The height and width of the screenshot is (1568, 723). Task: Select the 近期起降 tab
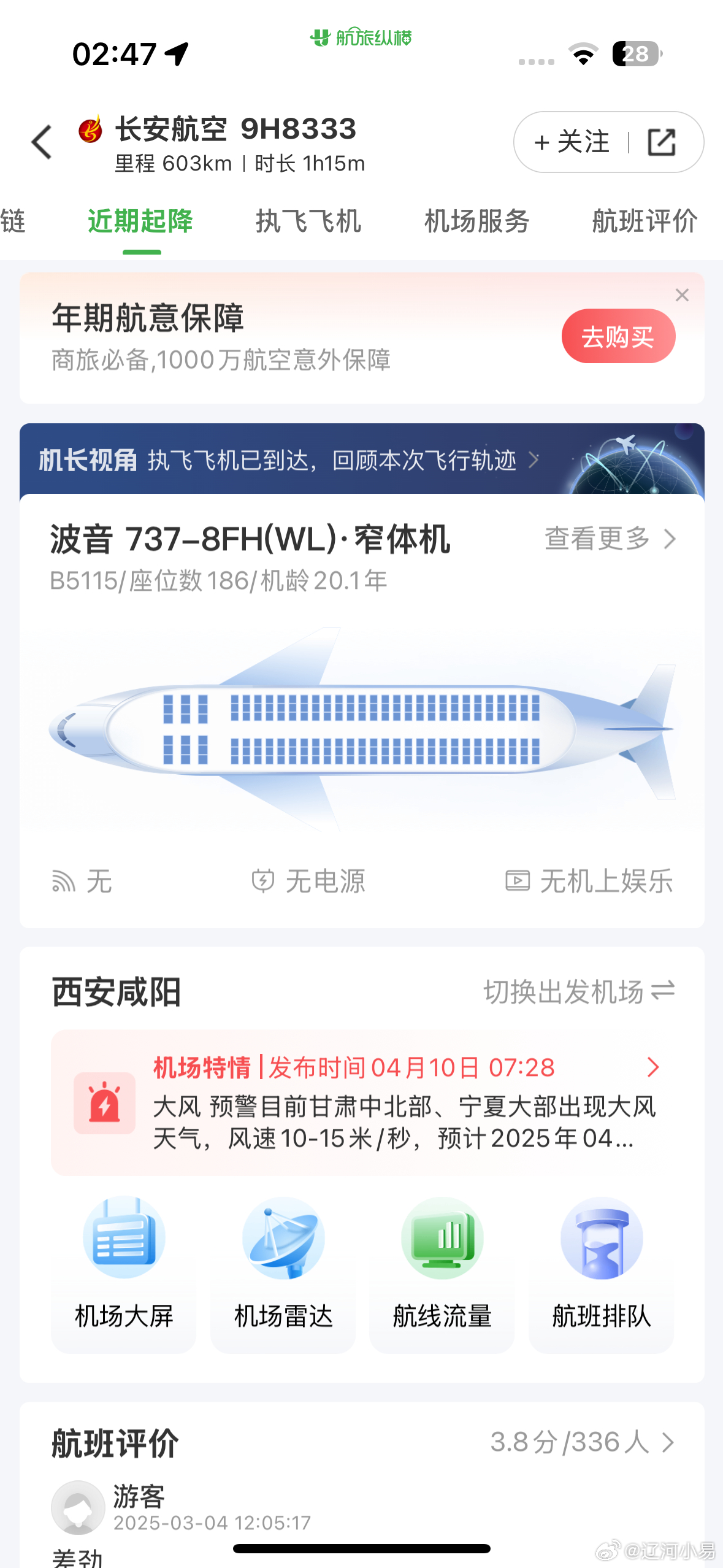pyautogui.click(x=140, y=221)
